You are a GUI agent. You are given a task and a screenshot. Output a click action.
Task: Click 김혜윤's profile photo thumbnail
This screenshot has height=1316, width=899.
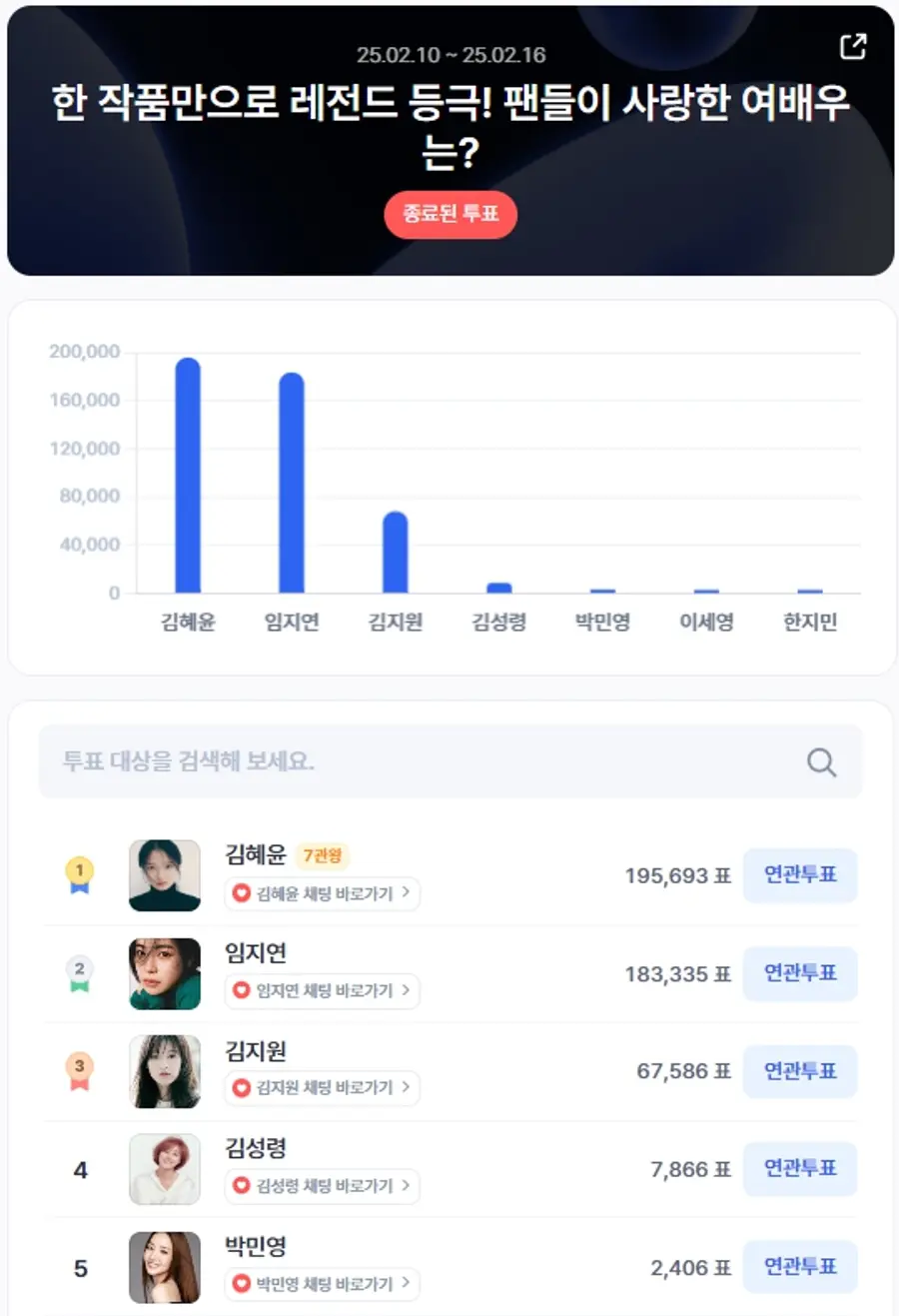click(164, 876)
